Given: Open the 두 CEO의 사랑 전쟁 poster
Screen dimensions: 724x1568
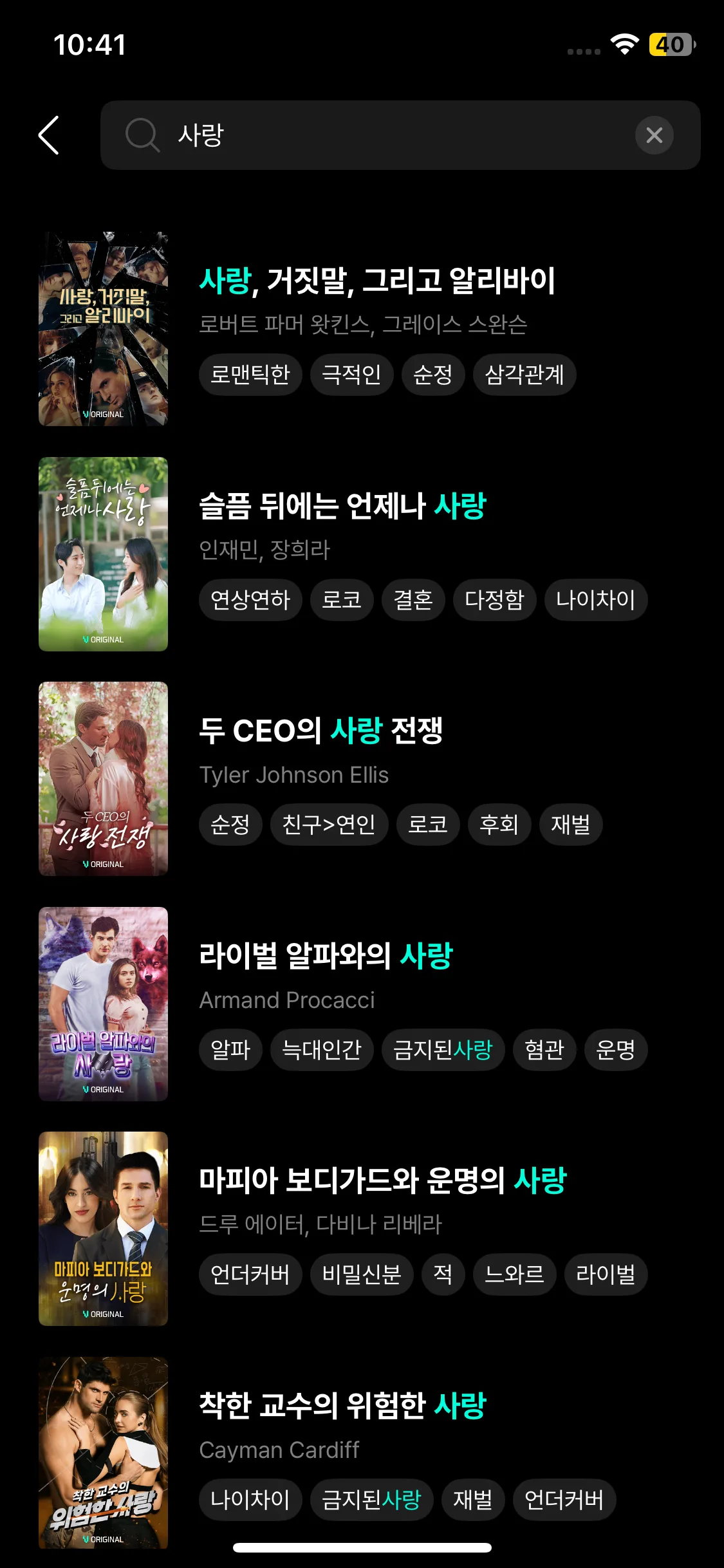Looking at the screenshot, I should pyautogui.click(x=103, y=779).
